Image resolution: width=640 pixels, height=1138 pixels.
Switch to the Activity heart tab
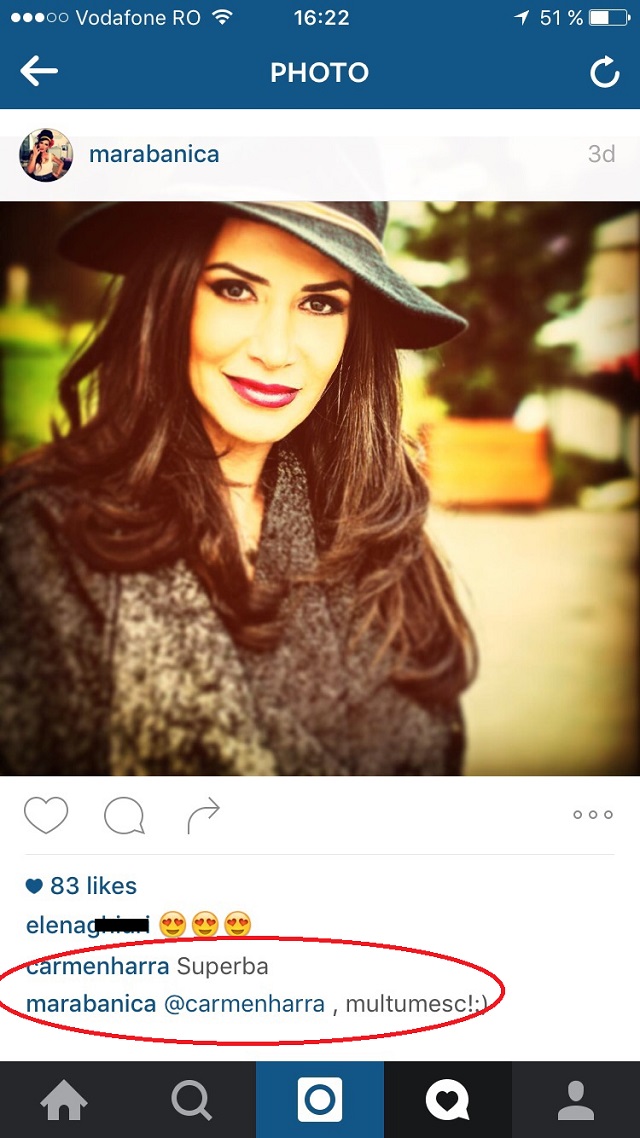tap(447, 1100)
